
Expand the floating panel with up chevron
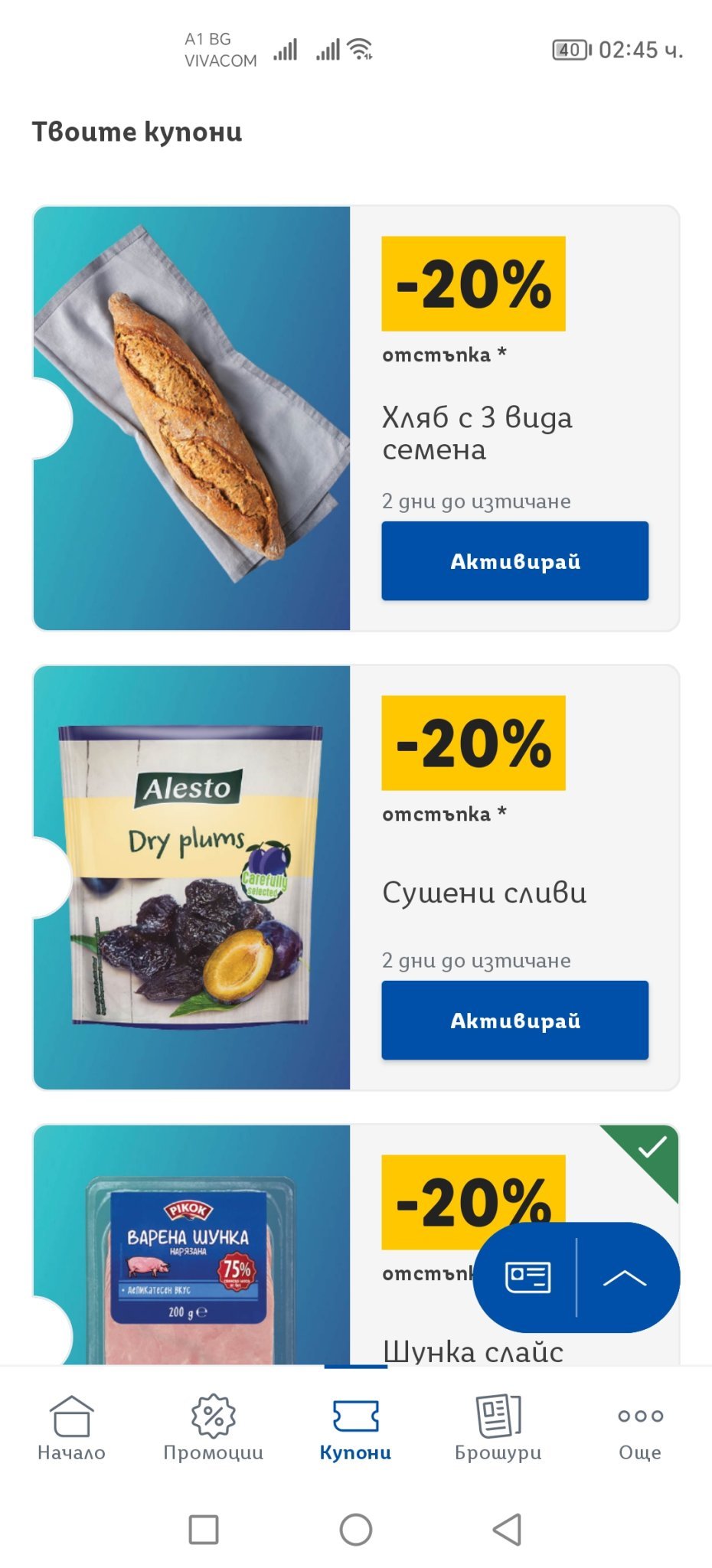(x=625, y=1277)
